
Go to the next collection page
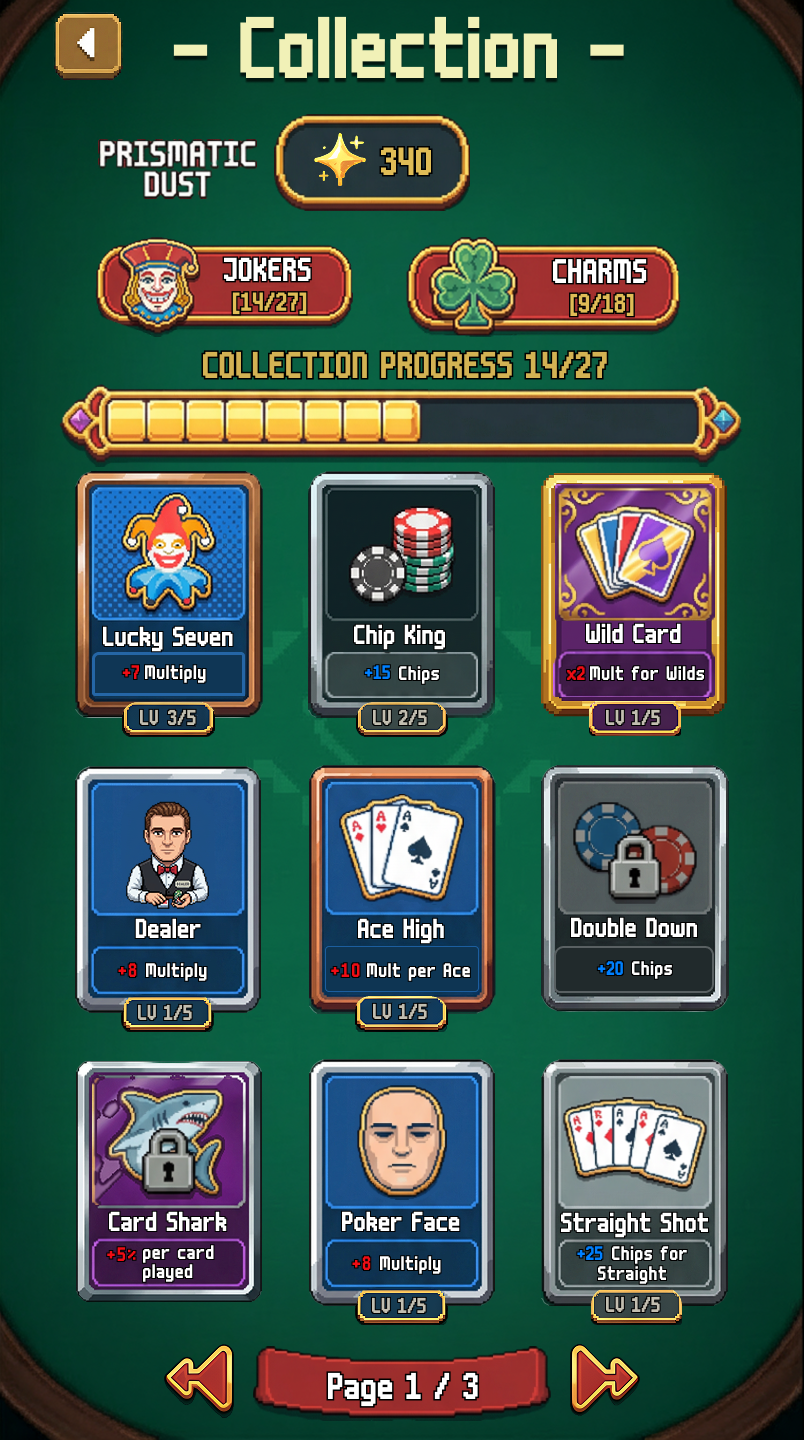coord(604,1378)
